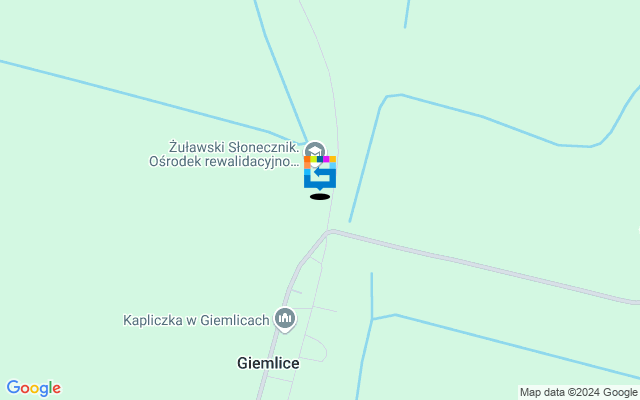Tap the Żuławski Słonecznik school marker
640x400 pixels.
tap(314, 150)
